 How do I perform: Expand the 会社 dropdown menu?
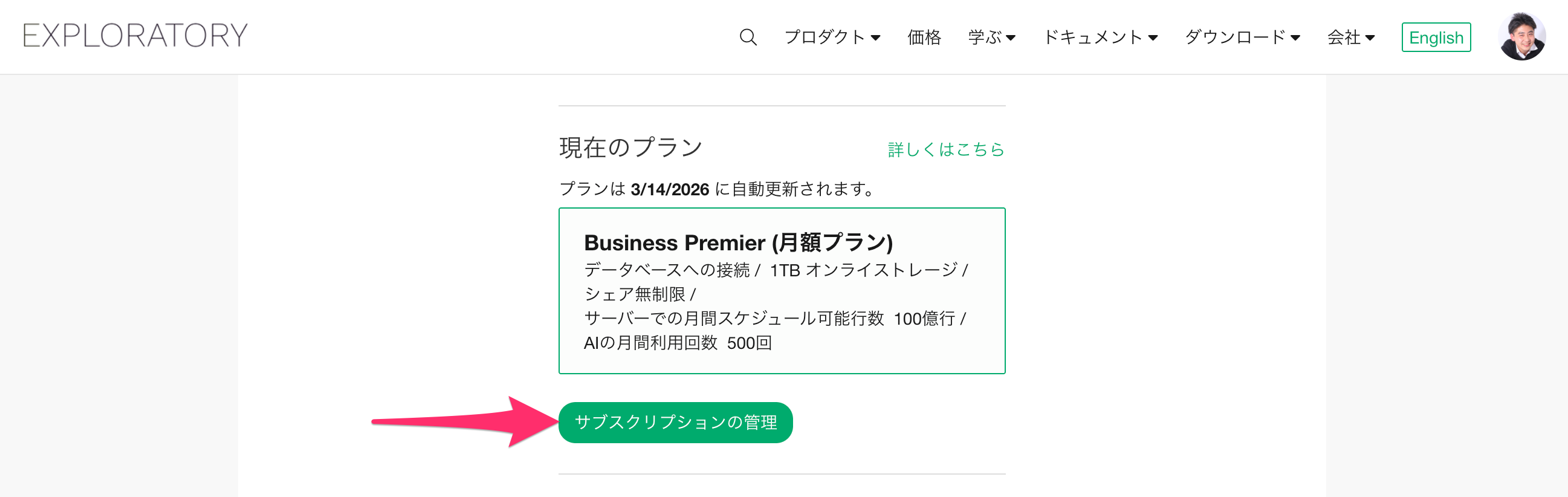pos(1350,37)
